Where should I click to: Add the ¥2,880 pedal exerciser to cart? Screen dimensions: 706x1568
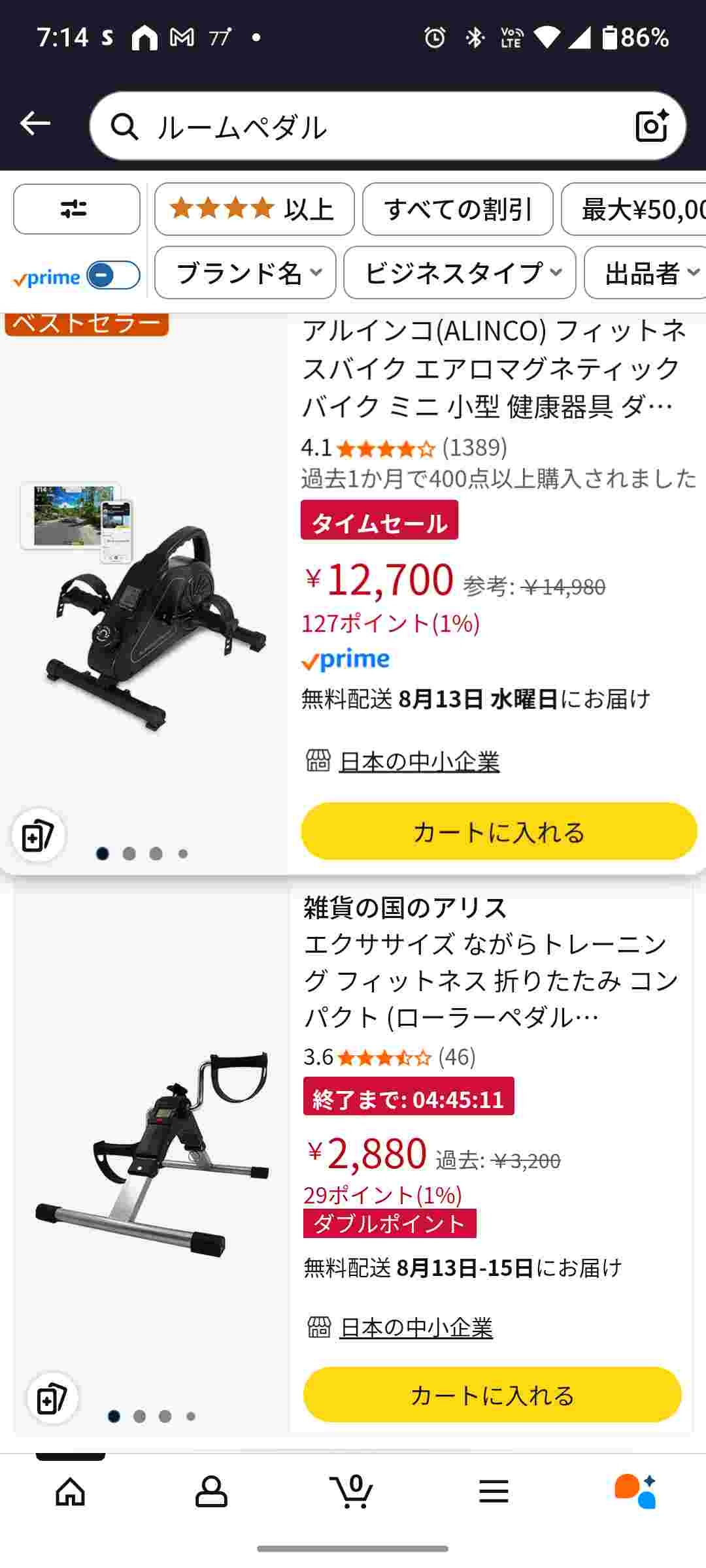[492, 1394]
